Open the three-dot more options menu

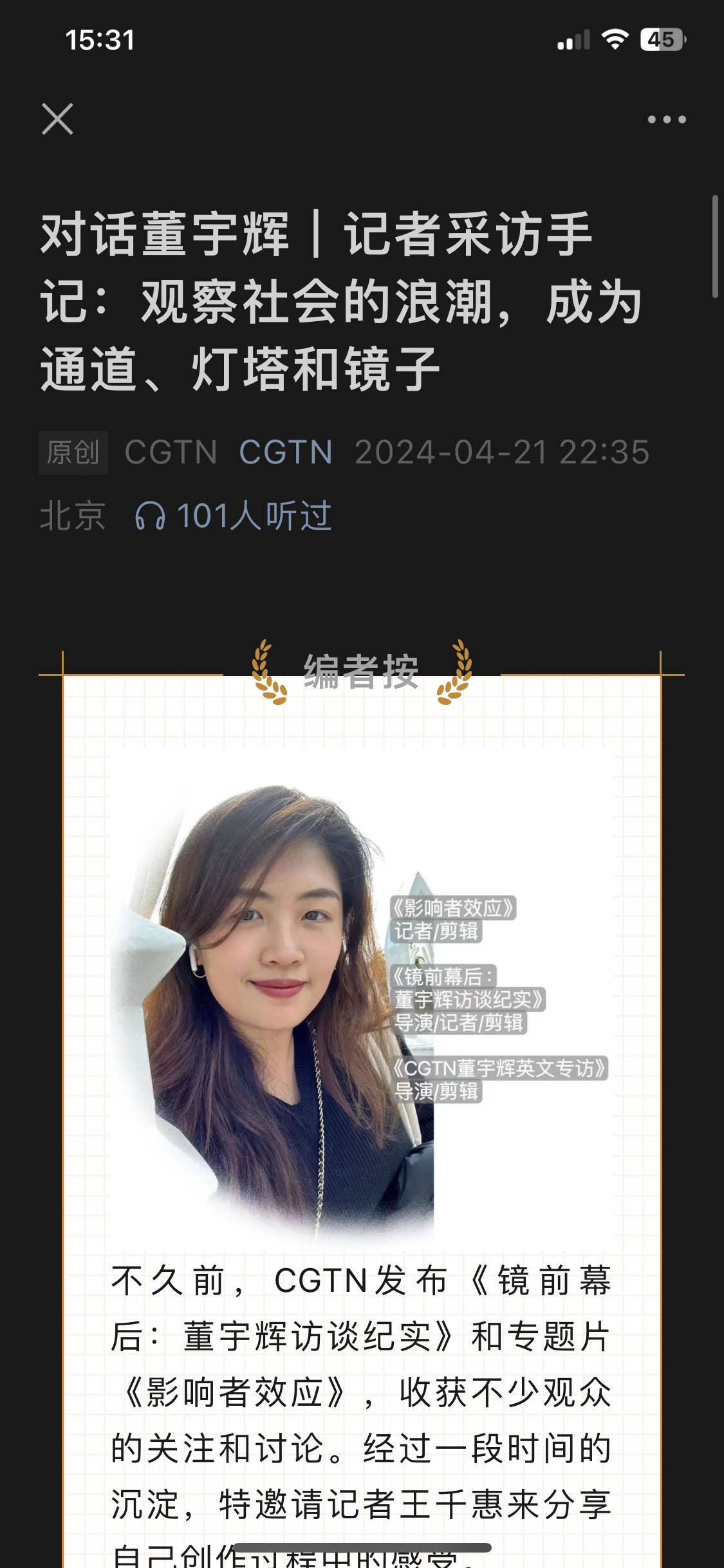[x=666, y=119]
